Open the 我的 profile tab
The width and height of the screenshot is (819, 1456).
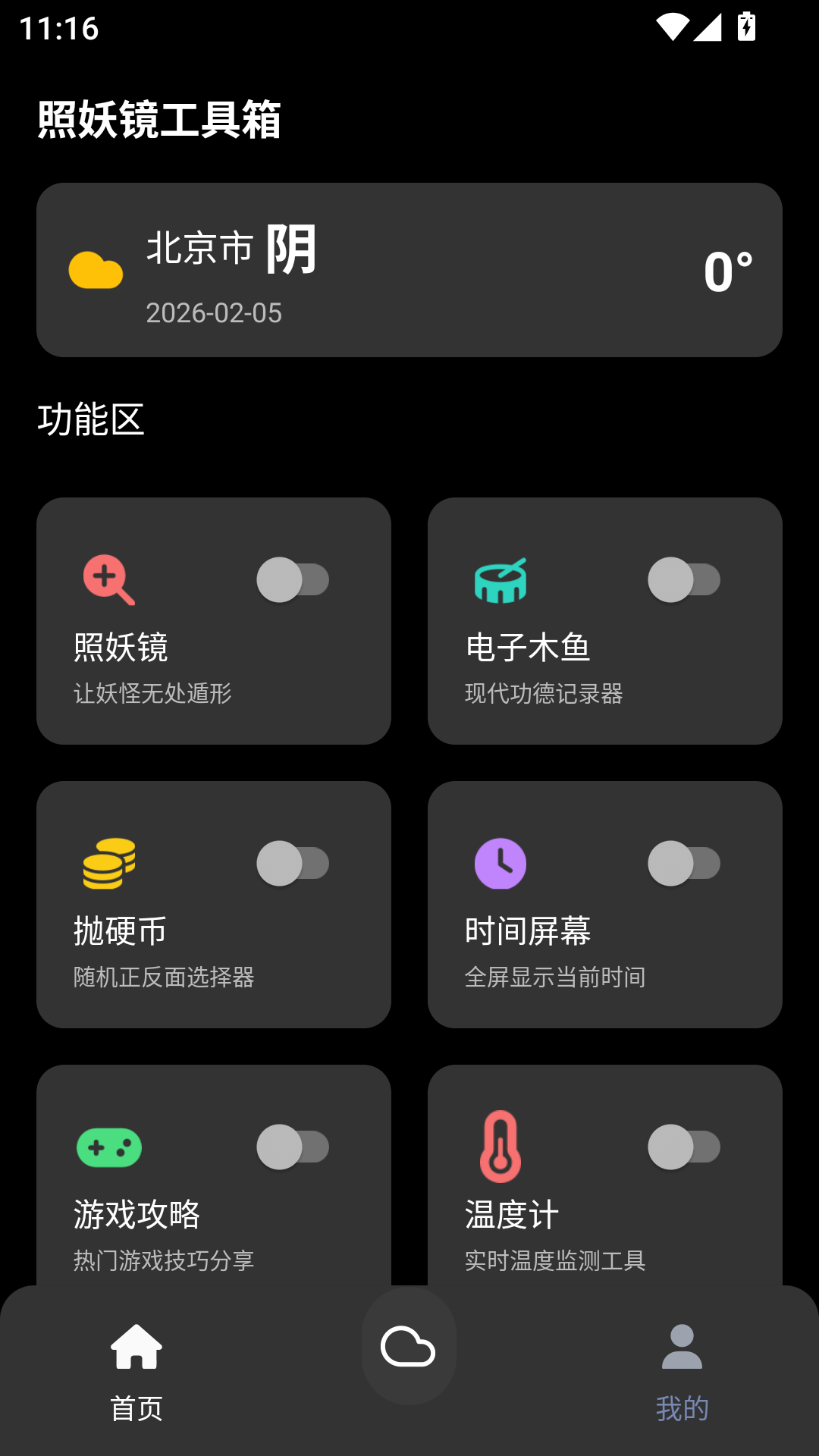(x=682, y=1365)
